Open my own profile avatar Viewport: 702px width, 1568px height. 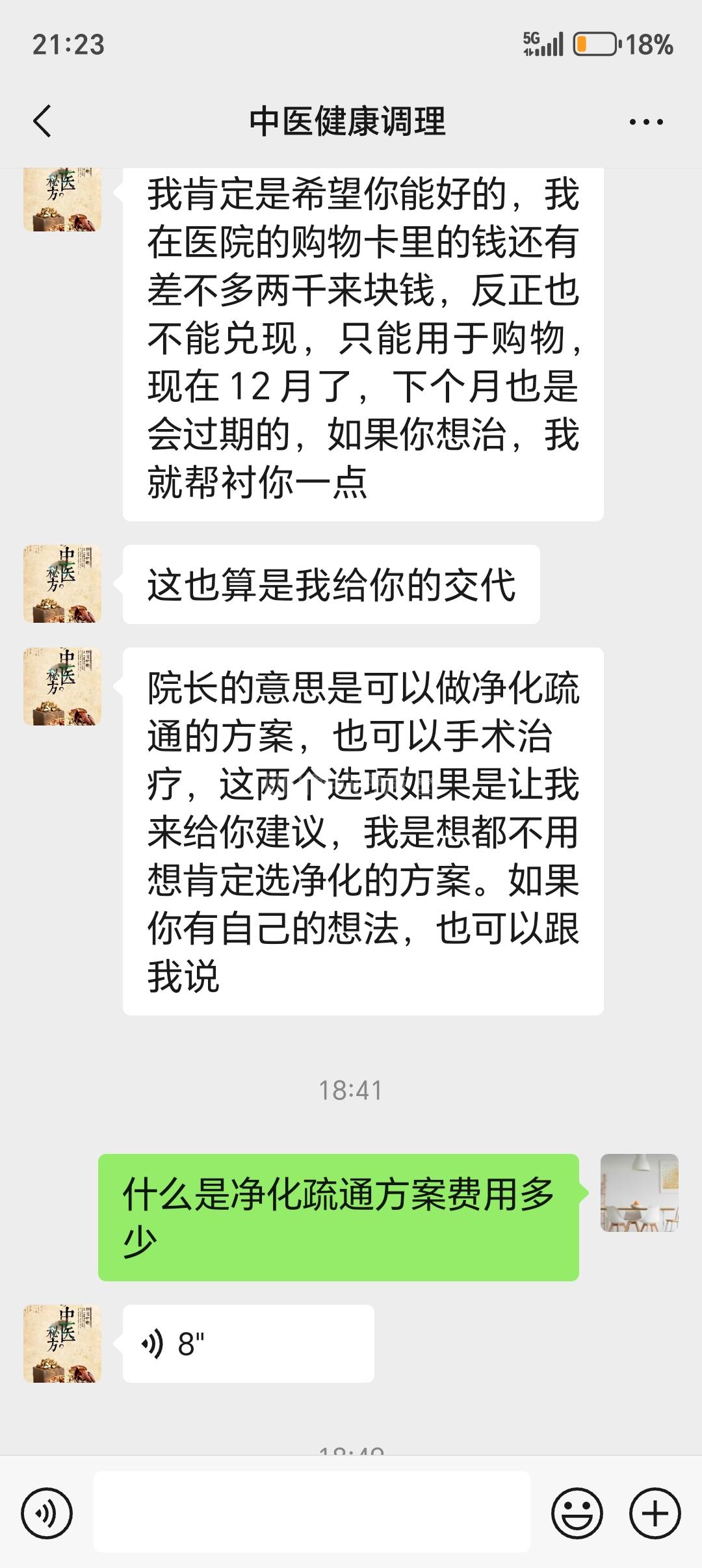(639, 1193)
